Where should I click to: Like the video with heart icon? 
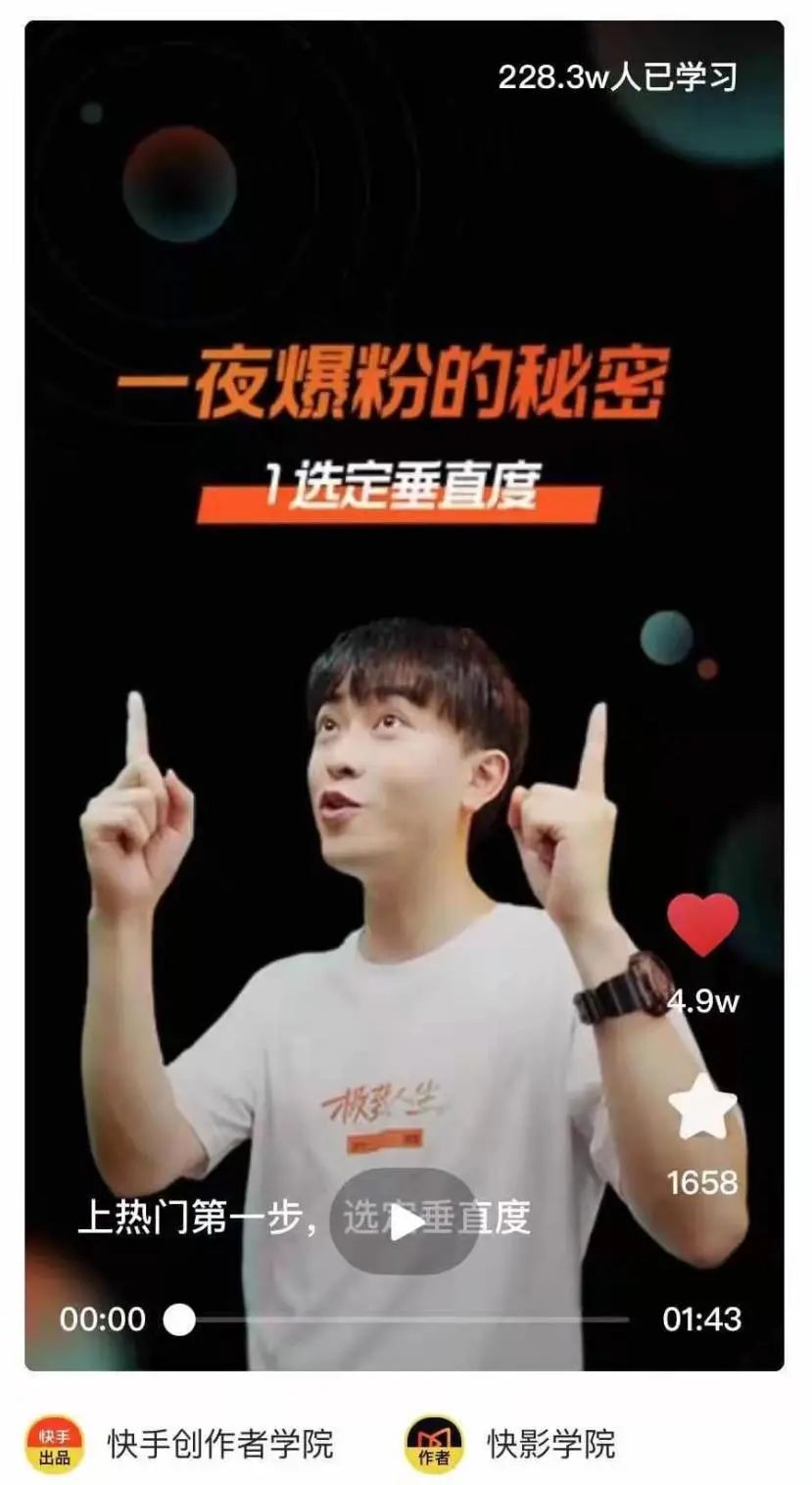[702, 924]
